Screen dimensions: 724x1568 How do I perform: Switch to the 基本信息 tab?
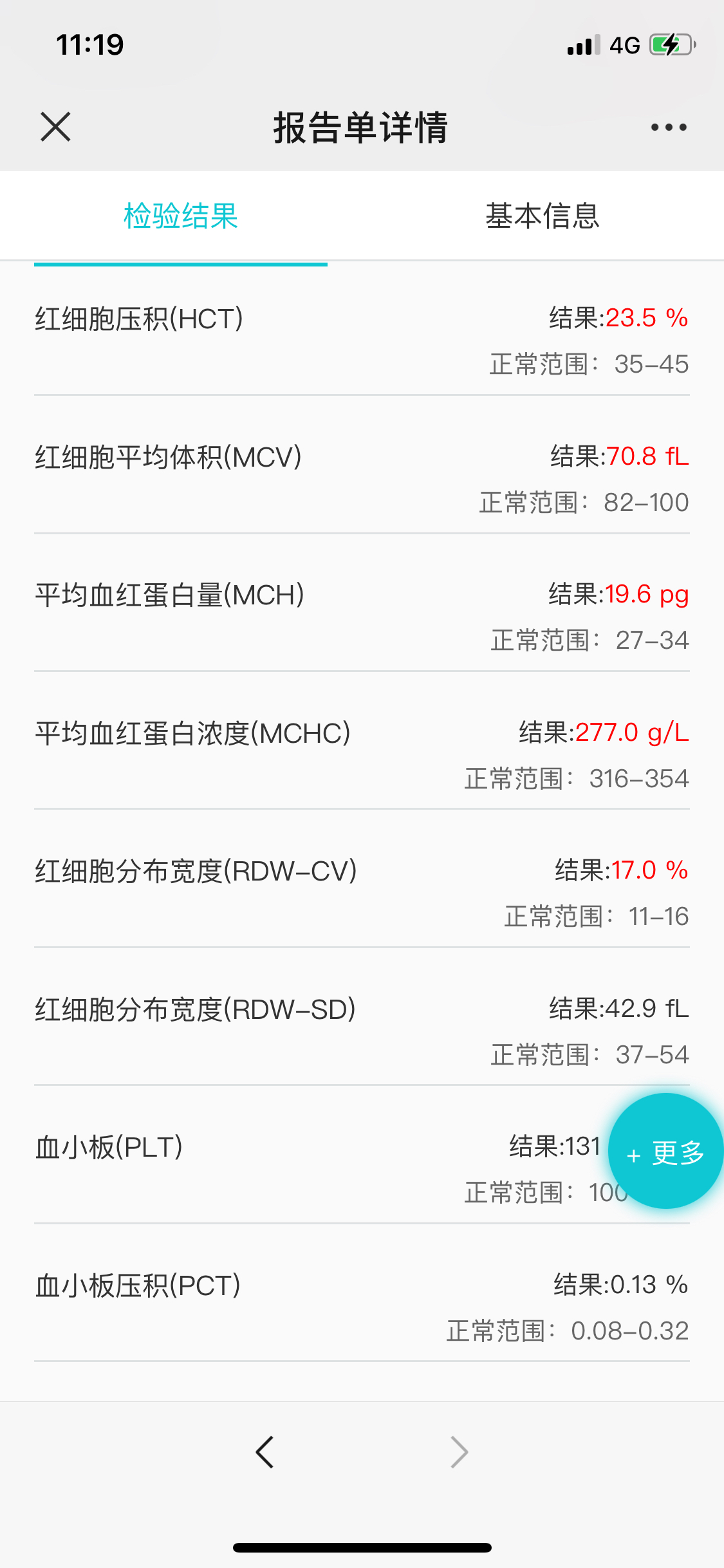[x=543, y=216]
